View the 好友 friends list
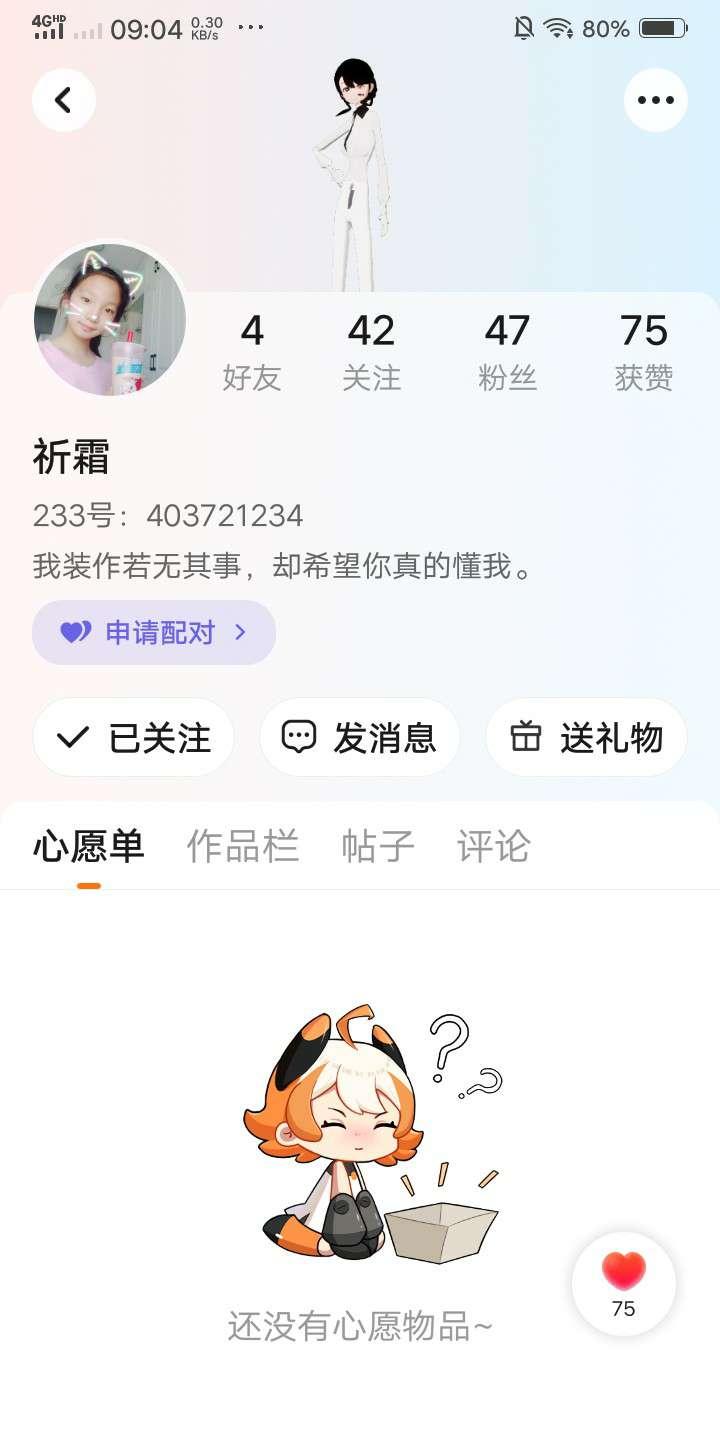 (252, 351)
